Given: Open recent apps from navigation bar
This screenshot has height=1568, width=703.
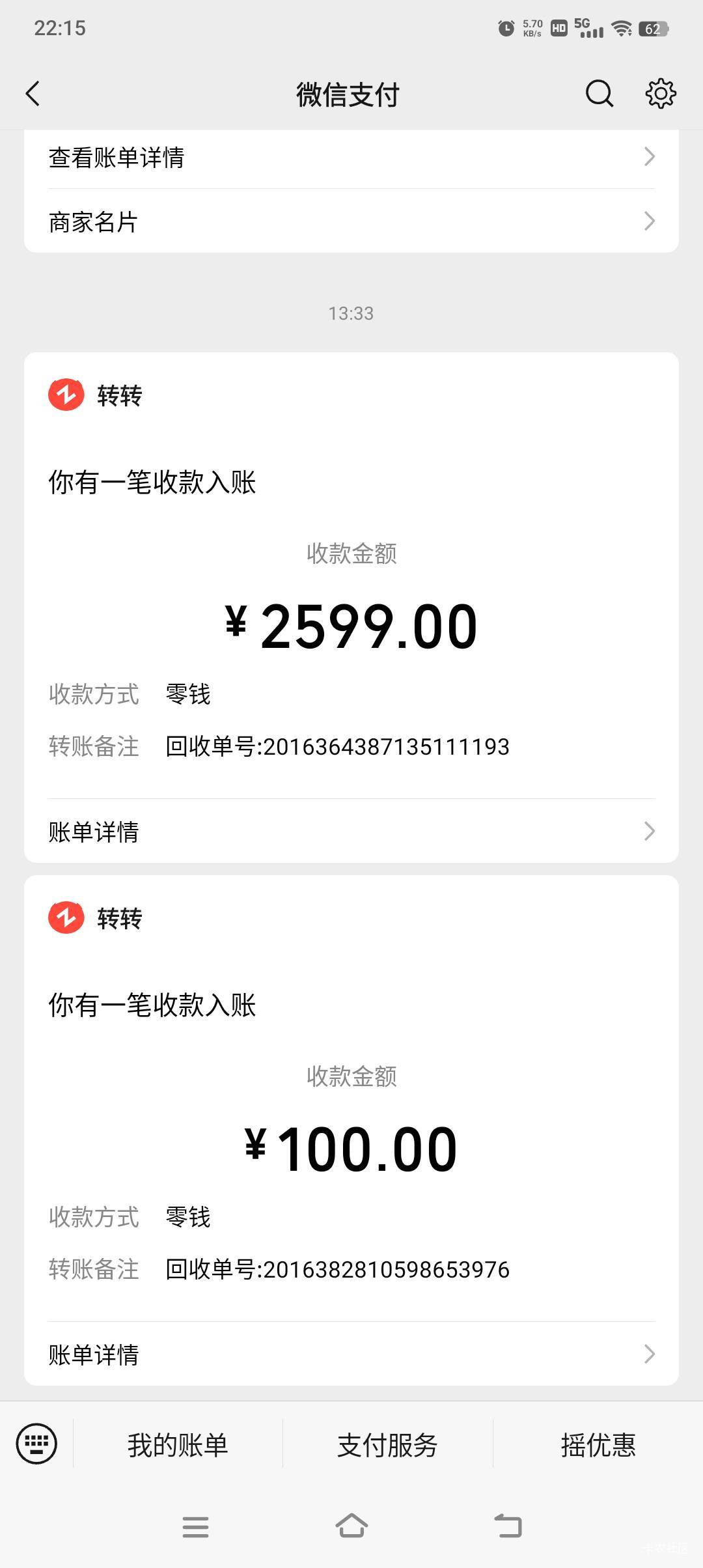Looking at the screenshot, I should point(195,1526).
